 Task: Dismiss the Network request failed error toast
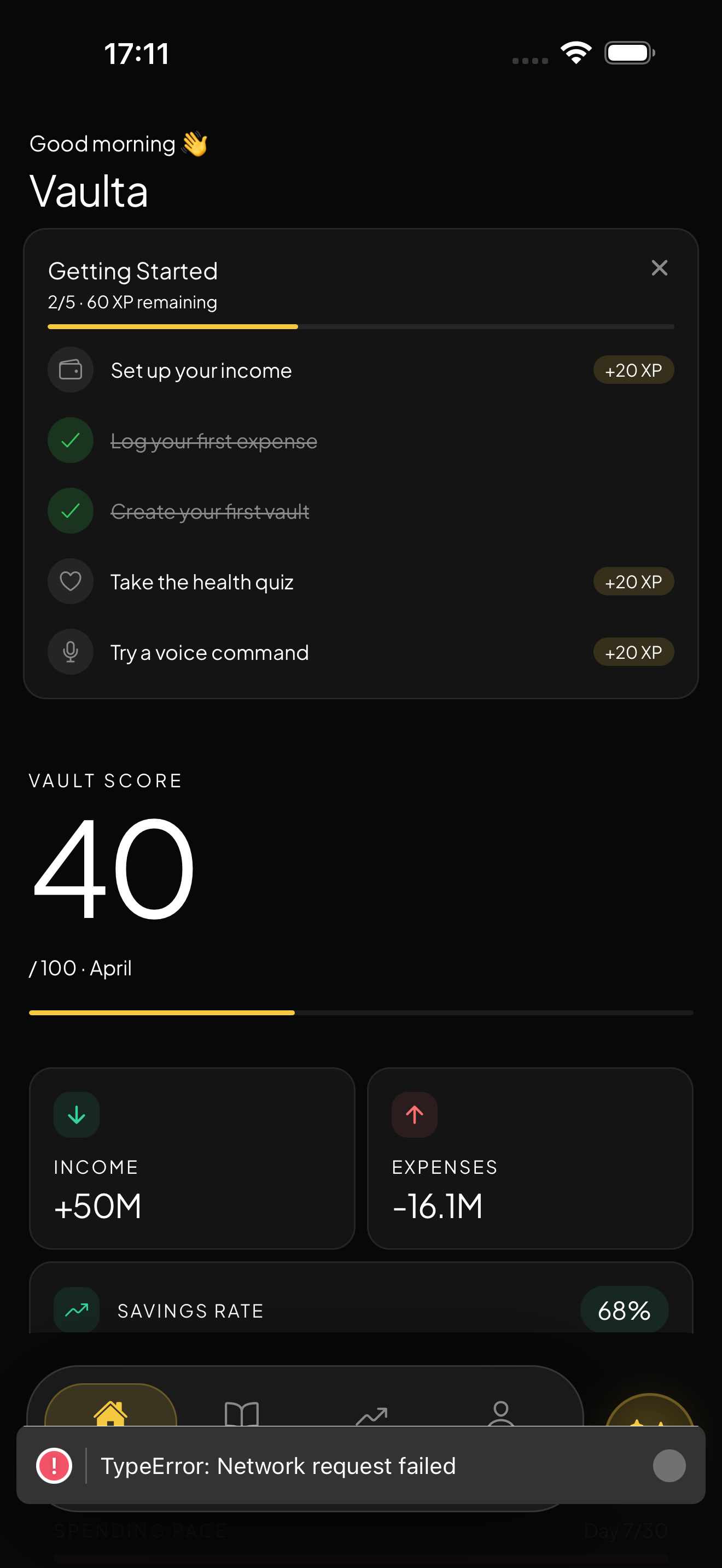(x=669, y=1466)
